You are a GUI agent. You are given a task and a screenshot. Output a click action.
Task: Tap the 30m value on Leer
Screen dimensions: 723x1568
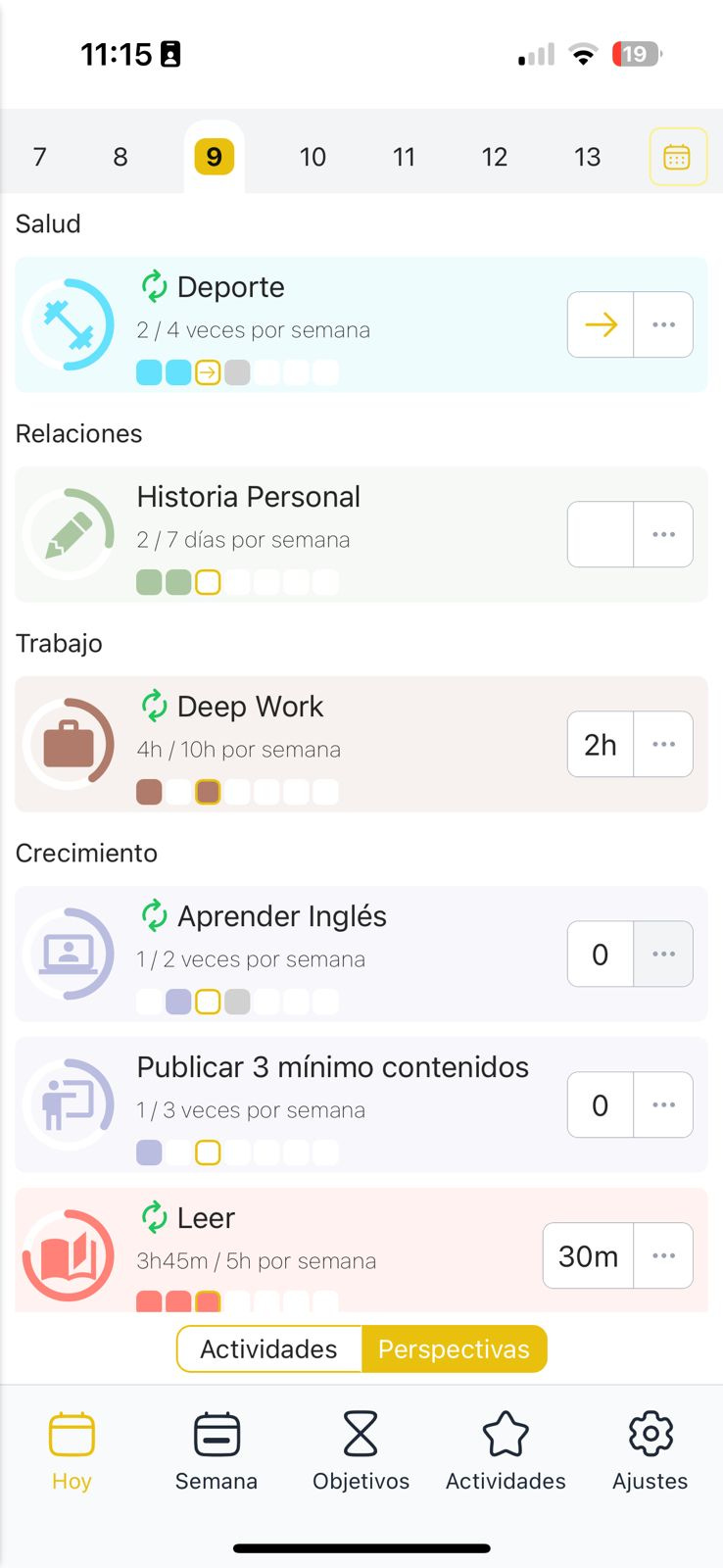click(x=589, y=1255)
